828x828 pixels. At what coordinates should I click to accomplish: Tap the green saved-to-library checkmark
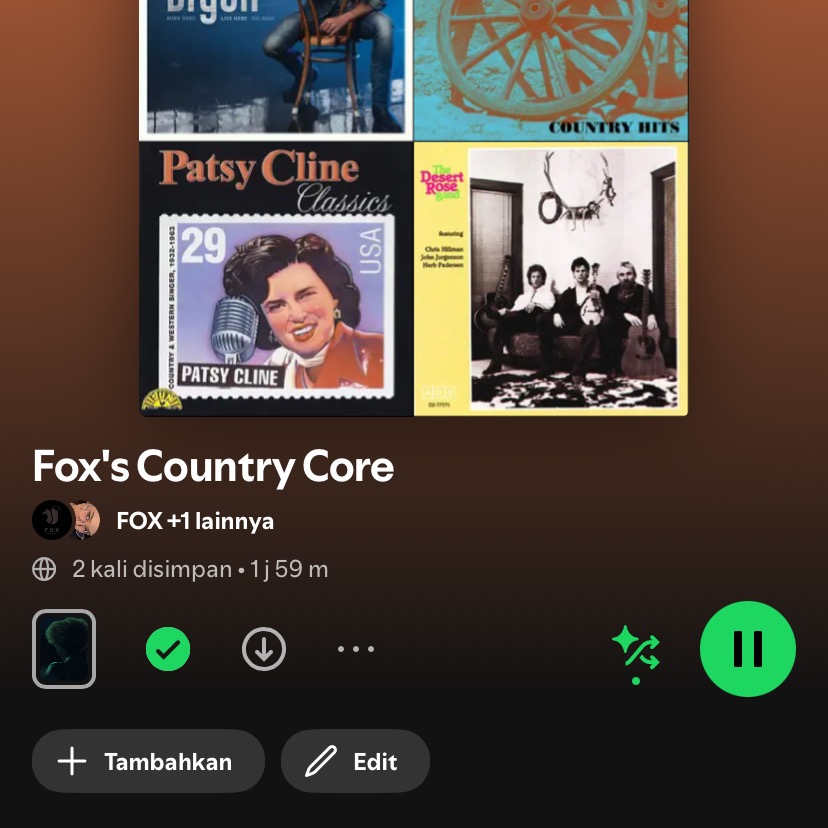pyautogui.click(x=168, y=650)
